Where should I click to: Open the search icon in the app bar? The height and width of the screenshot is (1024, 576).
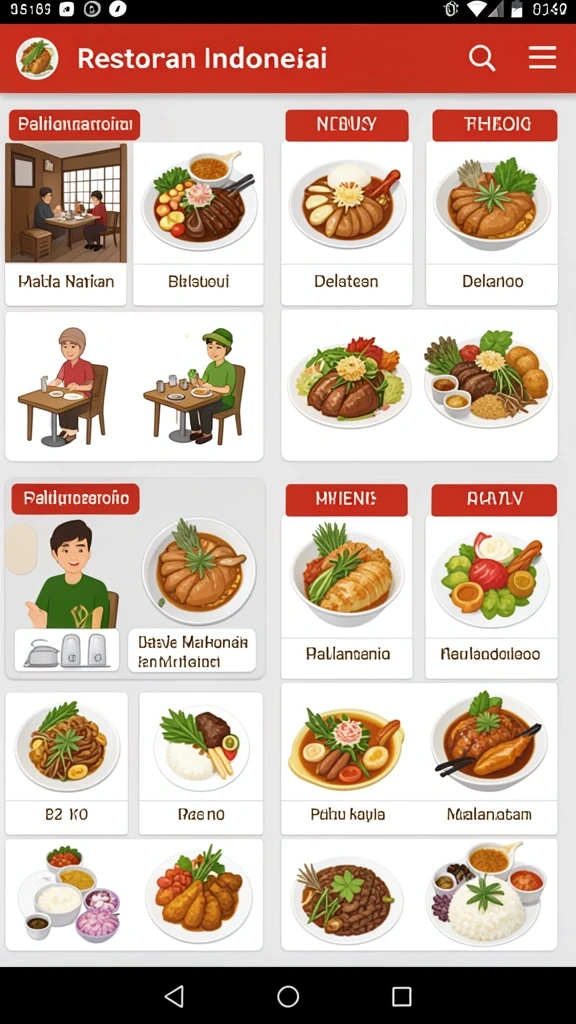tap(482, 58)
